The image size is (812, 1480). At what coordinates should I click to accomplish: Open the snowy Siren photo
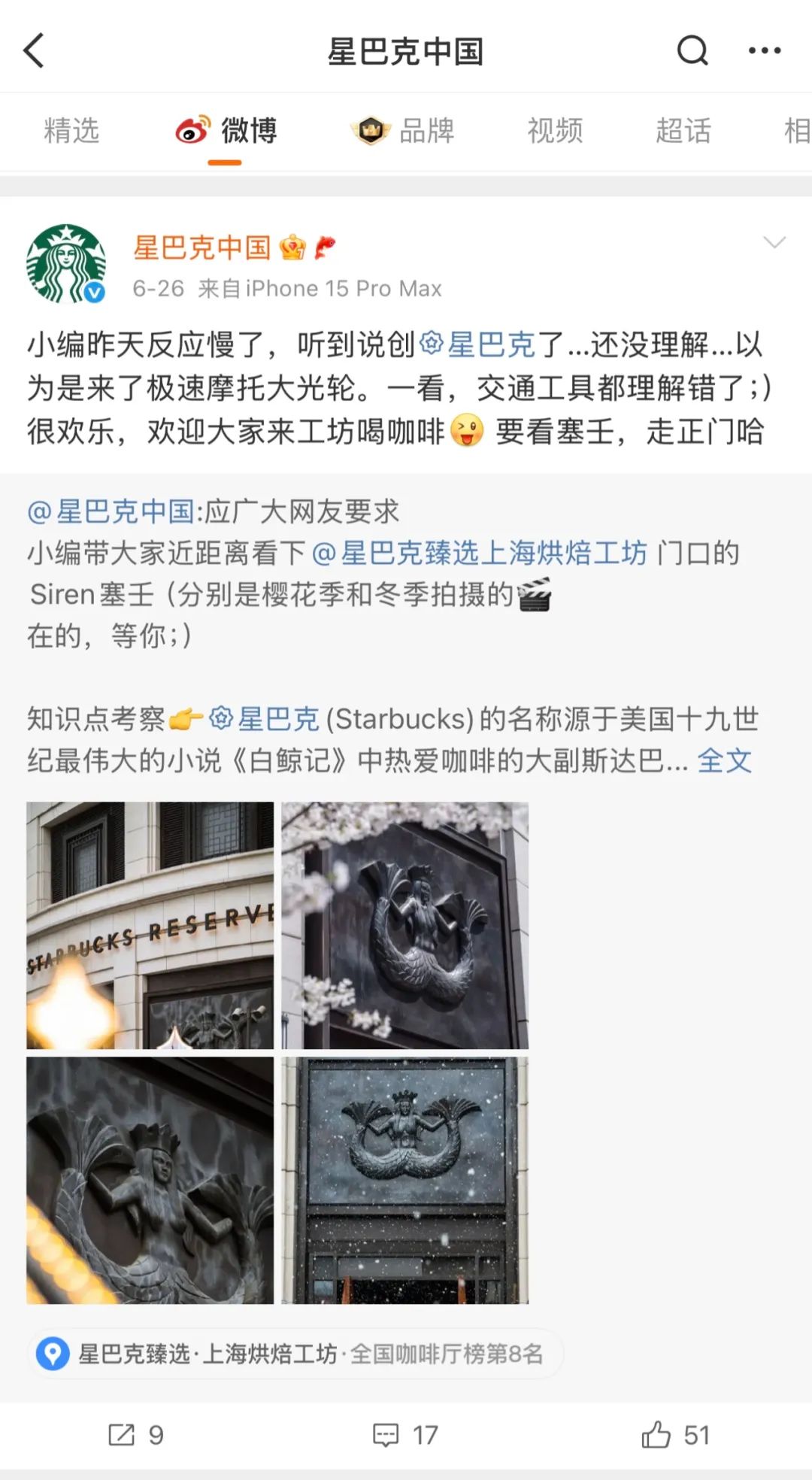pos(405,1180)
